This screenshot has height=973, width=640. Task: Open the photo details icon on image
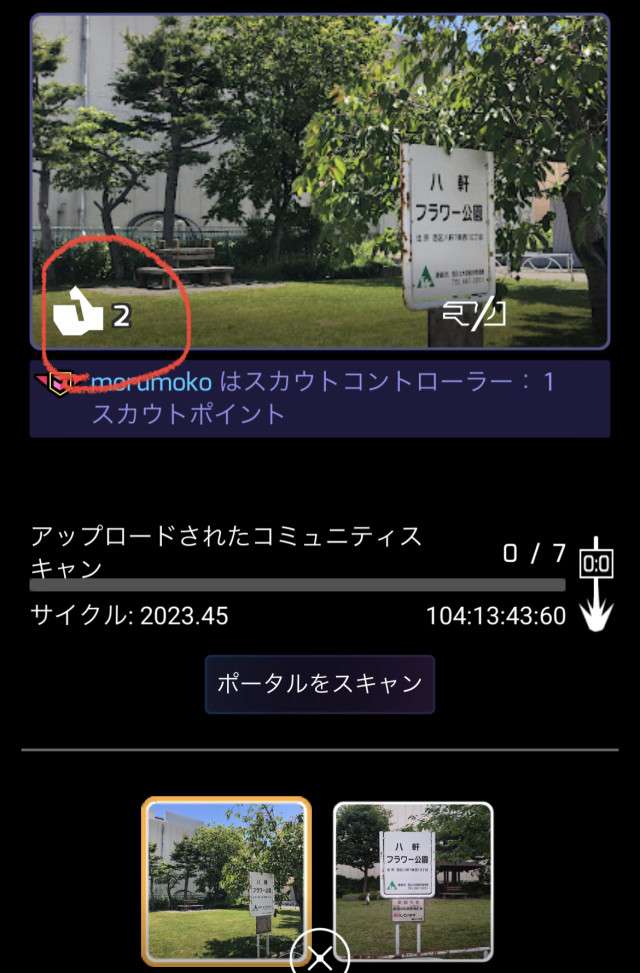[x=474, y=314]
